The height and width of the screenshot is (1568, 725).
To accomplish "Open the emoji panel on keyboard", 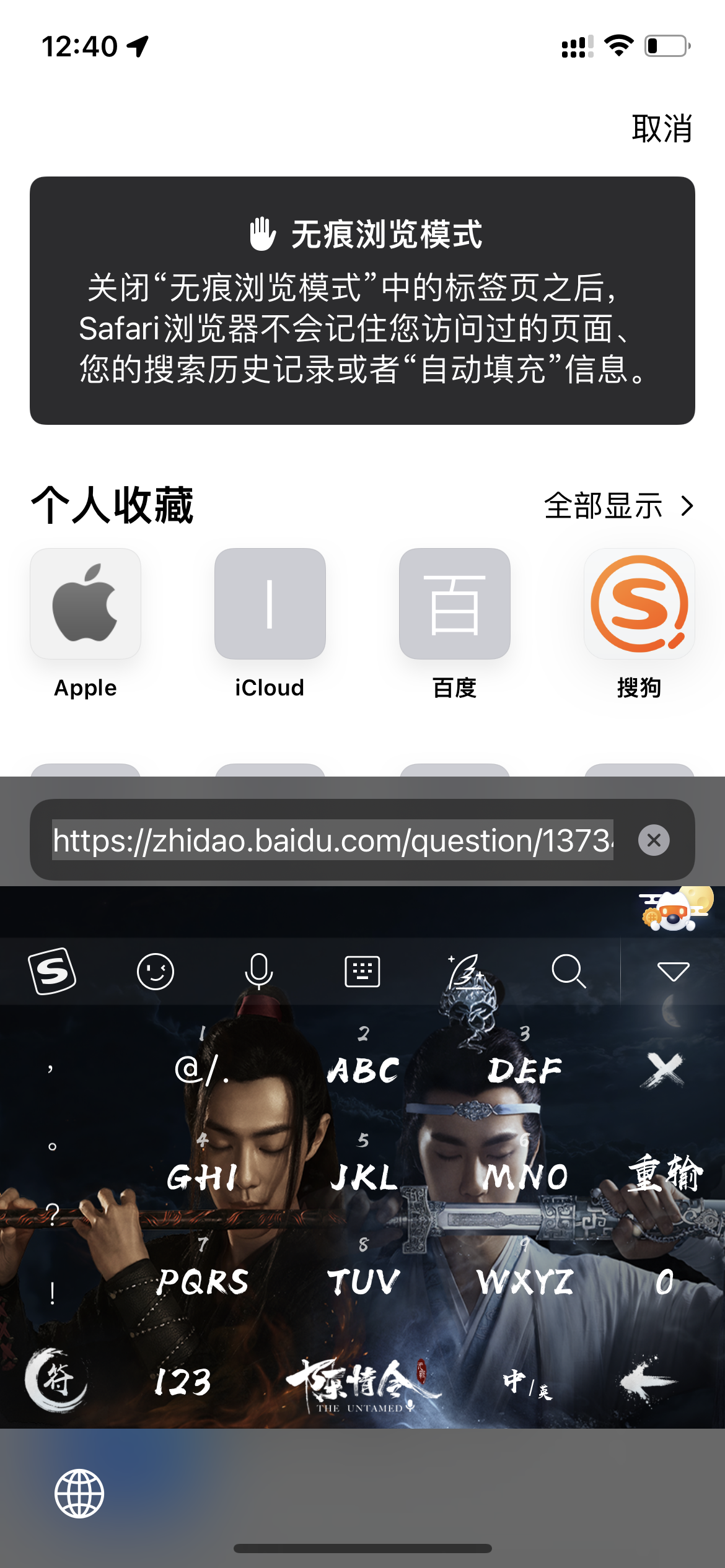I will tap(155, 971).
